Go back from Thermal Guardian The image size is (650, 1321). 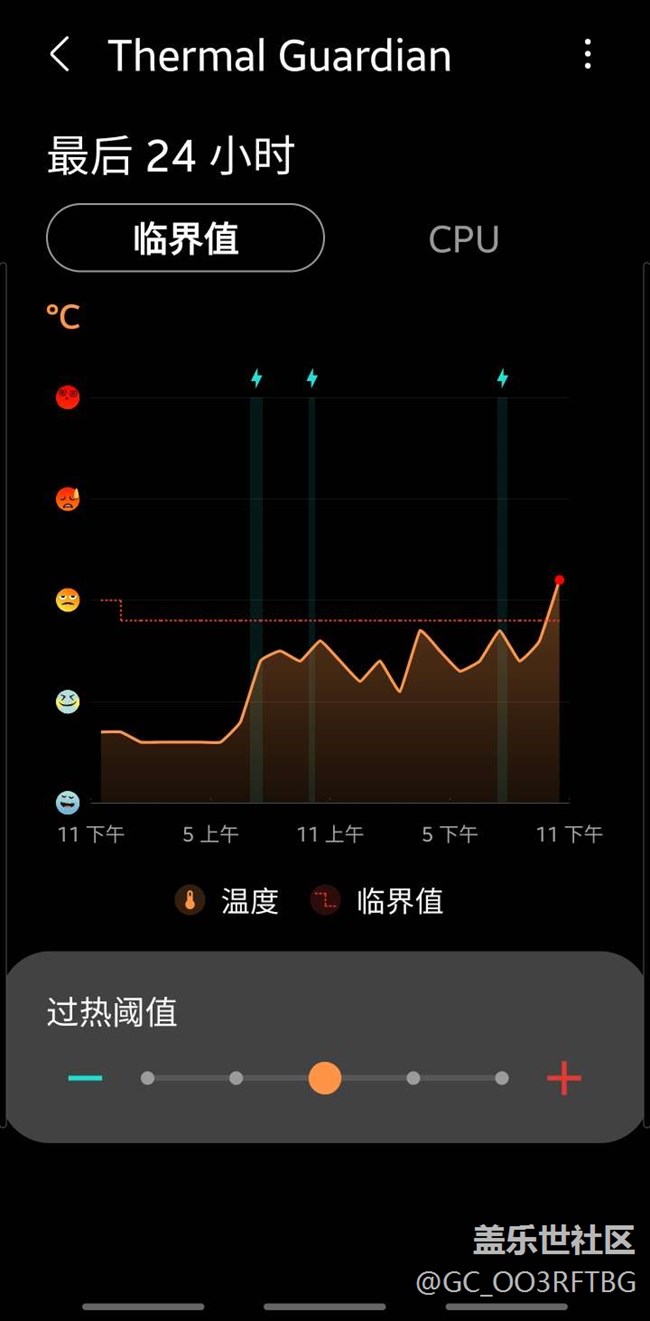(x=60, y=55)
